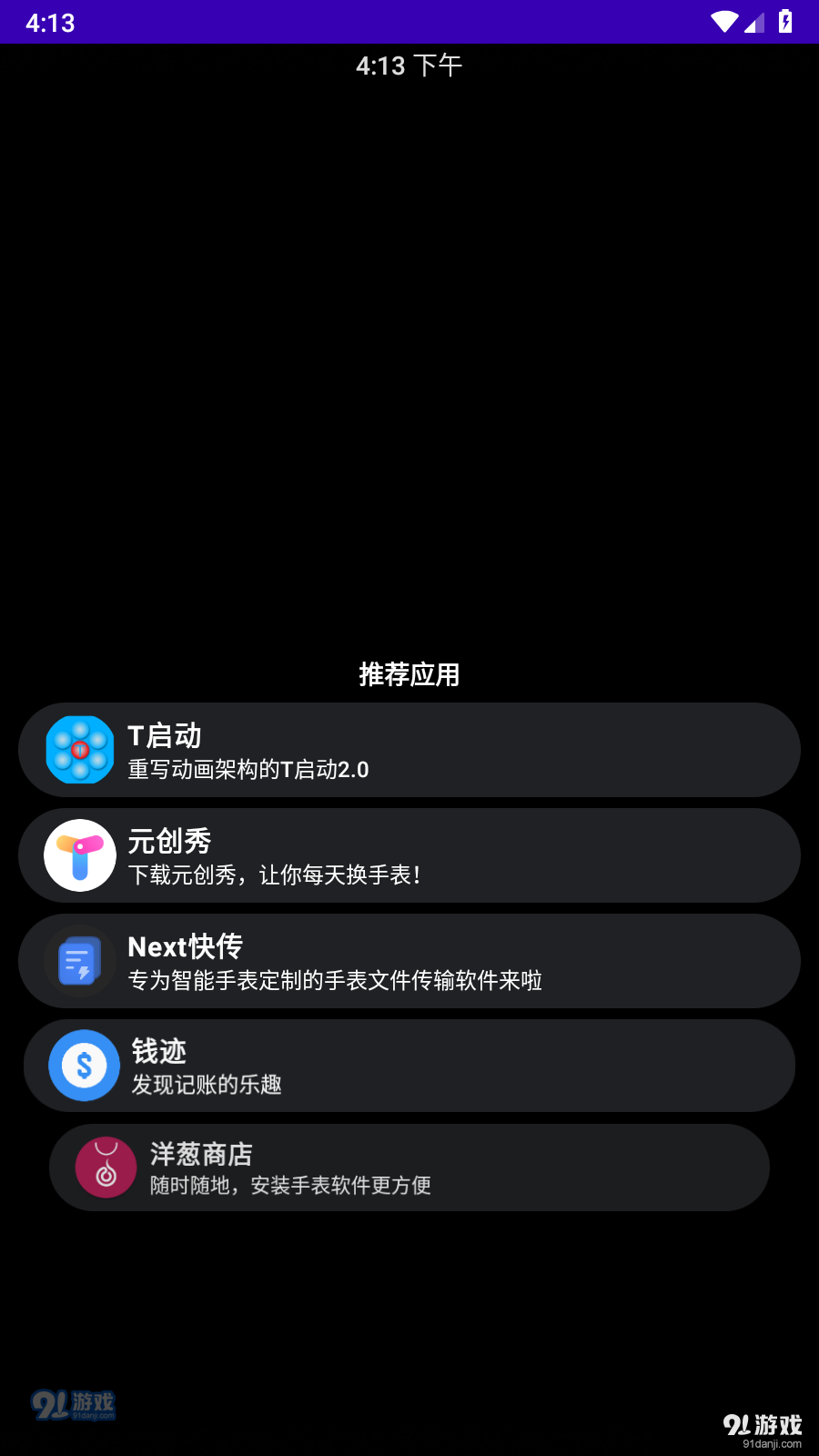Open the 洋葱商店 onion store icon
This screenshot has height=1456, width=819.
tap(106, 1168)
